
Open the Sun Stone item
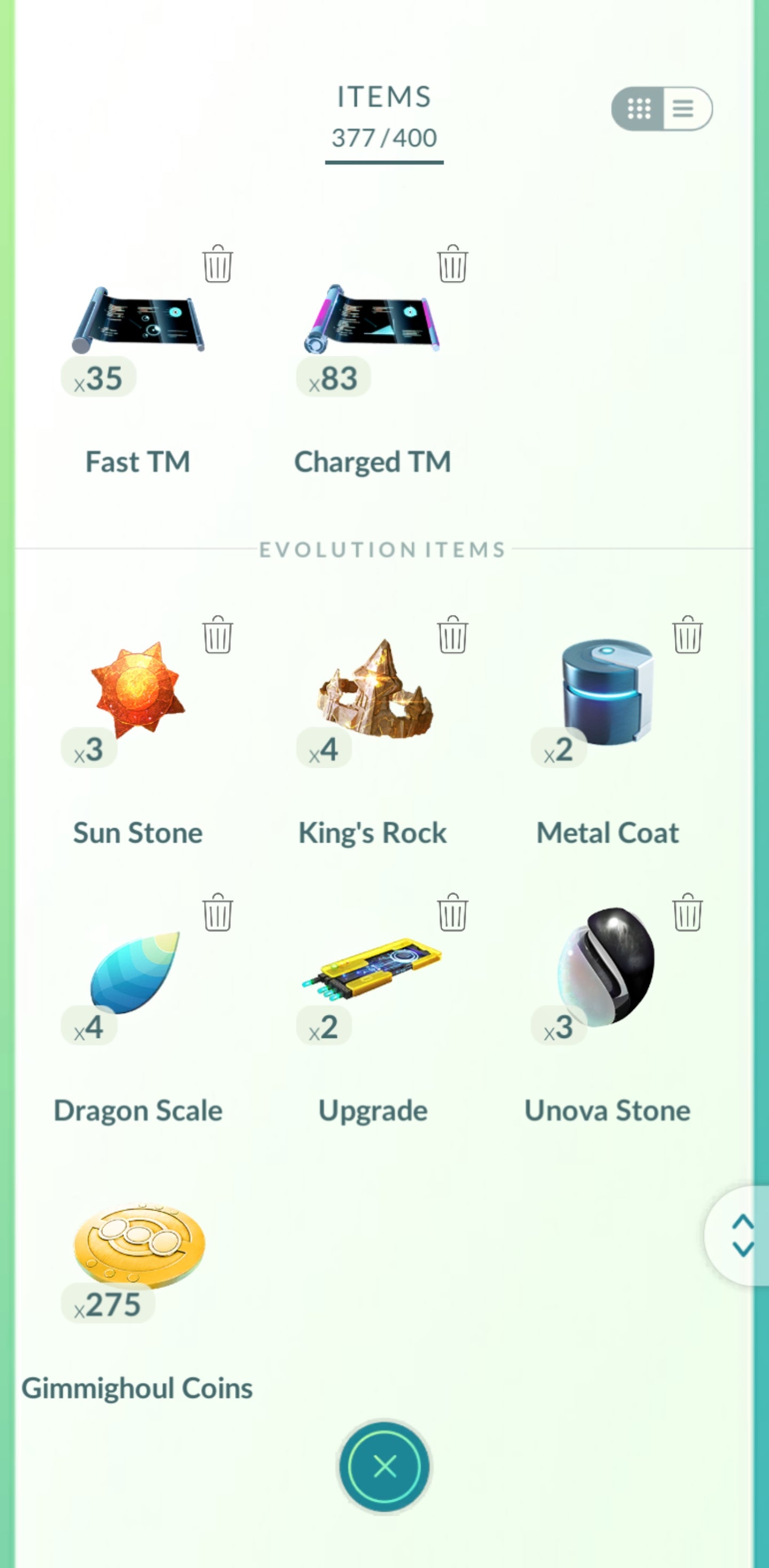(x=138, y=691)
